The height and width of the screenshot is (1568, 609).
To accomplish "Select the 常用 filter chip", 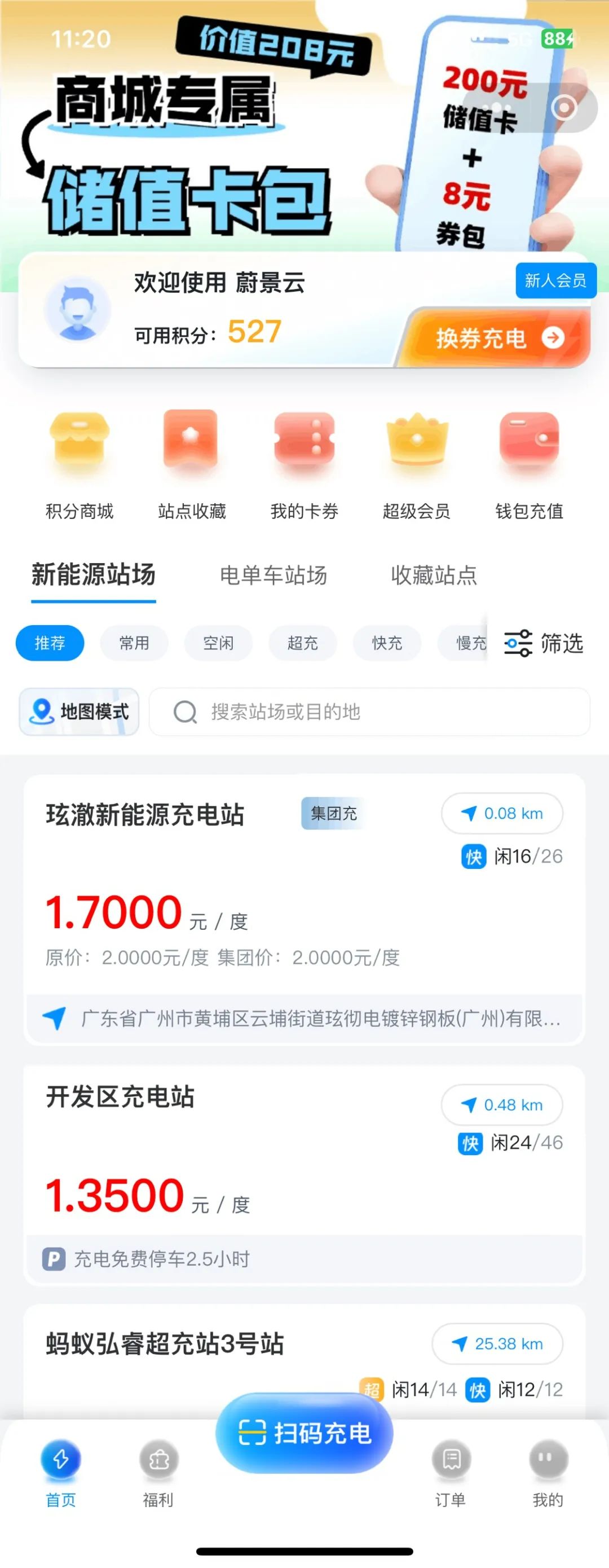I will tap(134, 643).
